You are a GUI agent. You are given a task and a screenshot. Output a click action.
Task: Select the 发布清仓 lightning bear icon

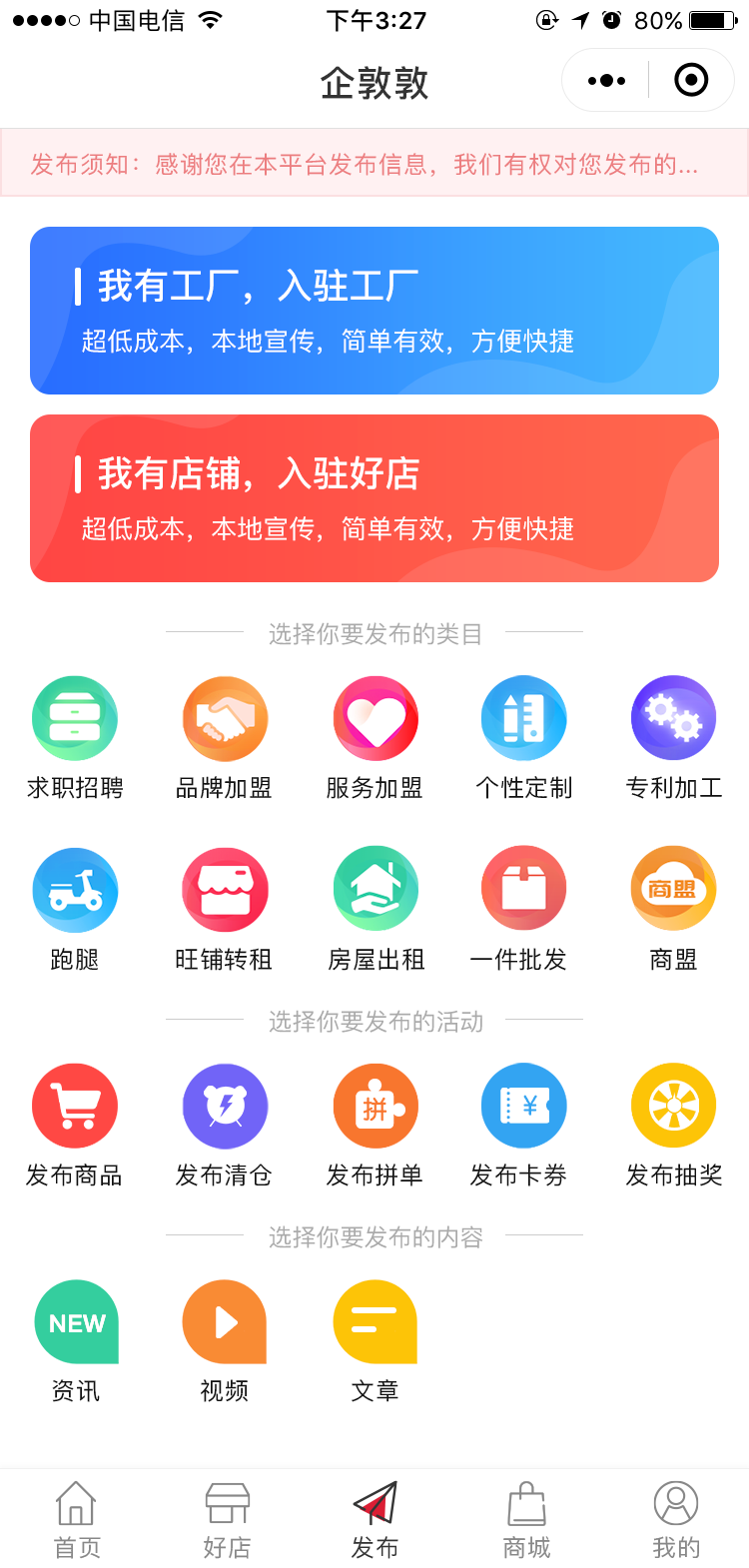(x=225, y=1106)
